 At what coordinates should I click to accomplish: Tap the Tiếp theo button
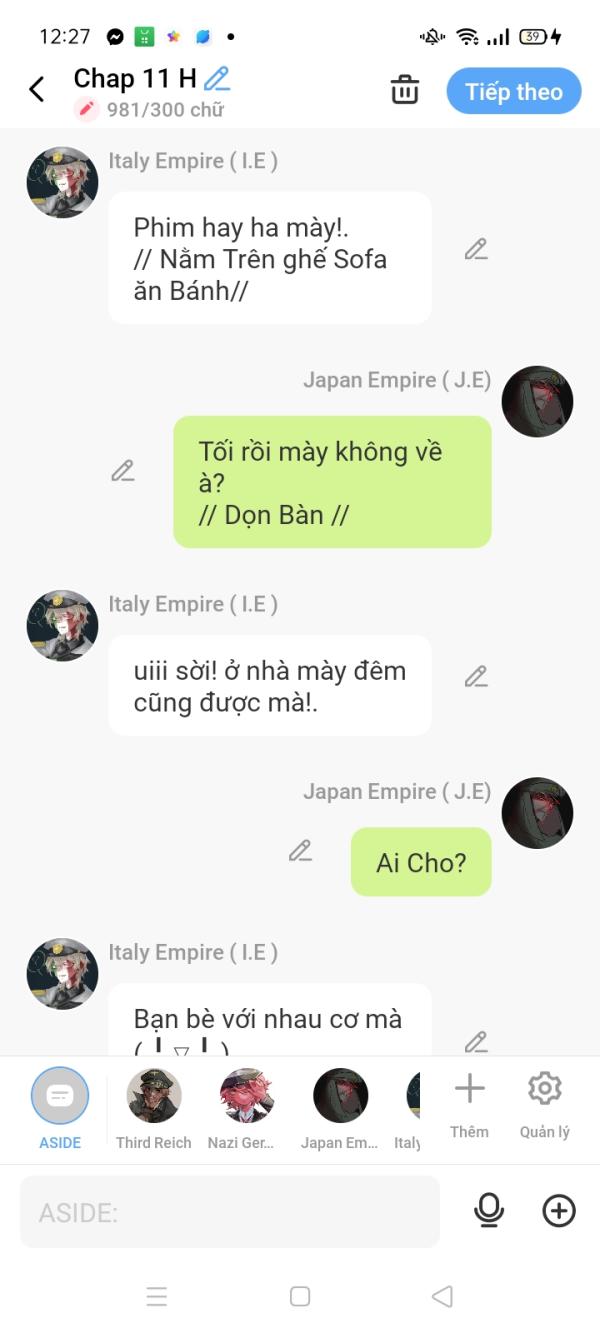tap(513, 92)
